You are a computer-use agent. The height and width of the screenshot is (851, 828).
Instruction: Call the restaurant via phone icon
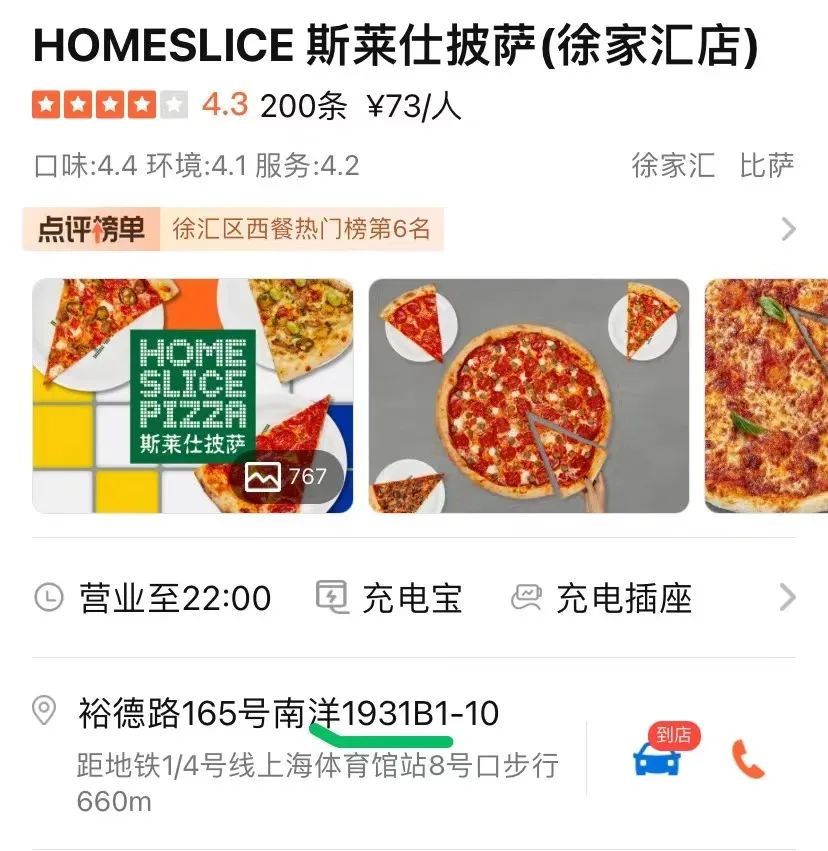tap(748, 760)
